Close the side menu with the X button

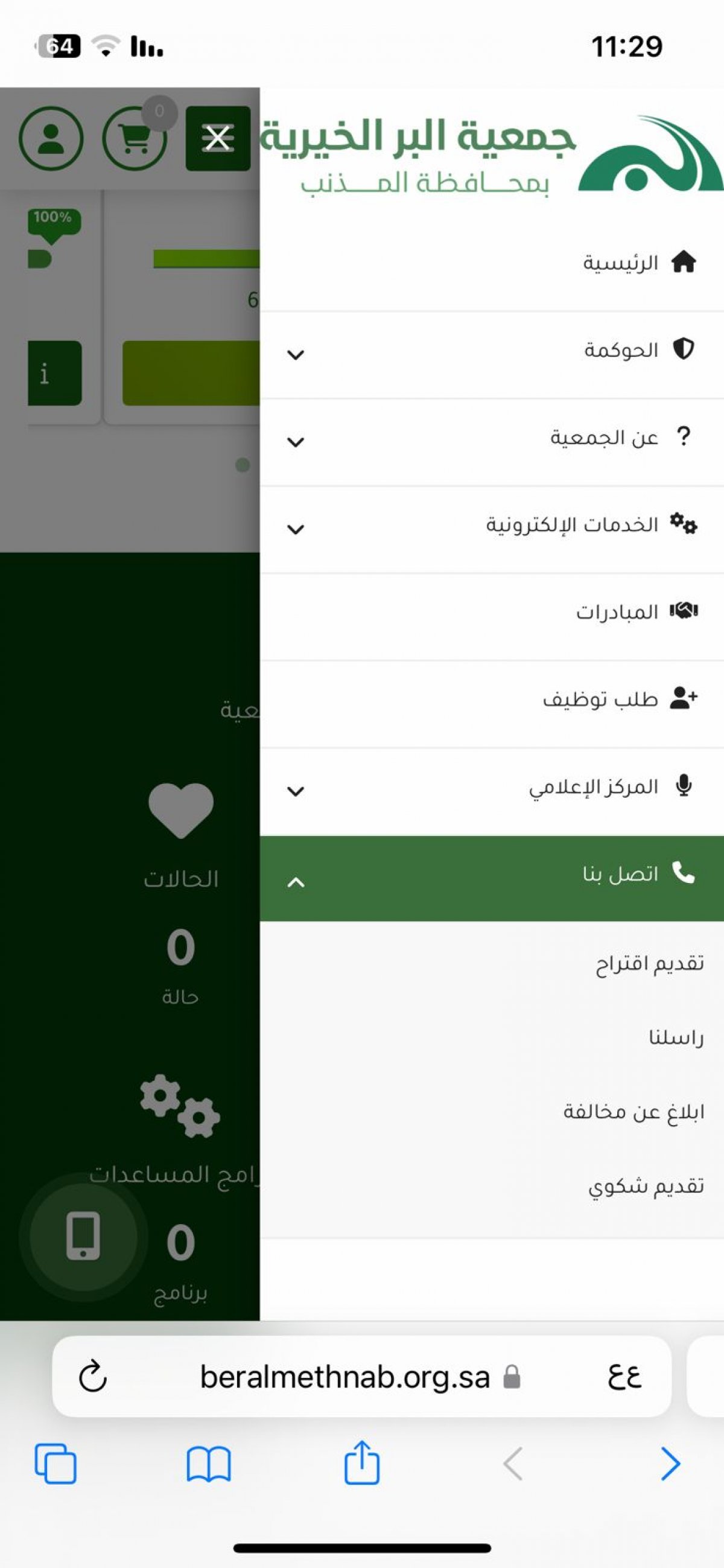pyautogui.click(x=218, y=138)
